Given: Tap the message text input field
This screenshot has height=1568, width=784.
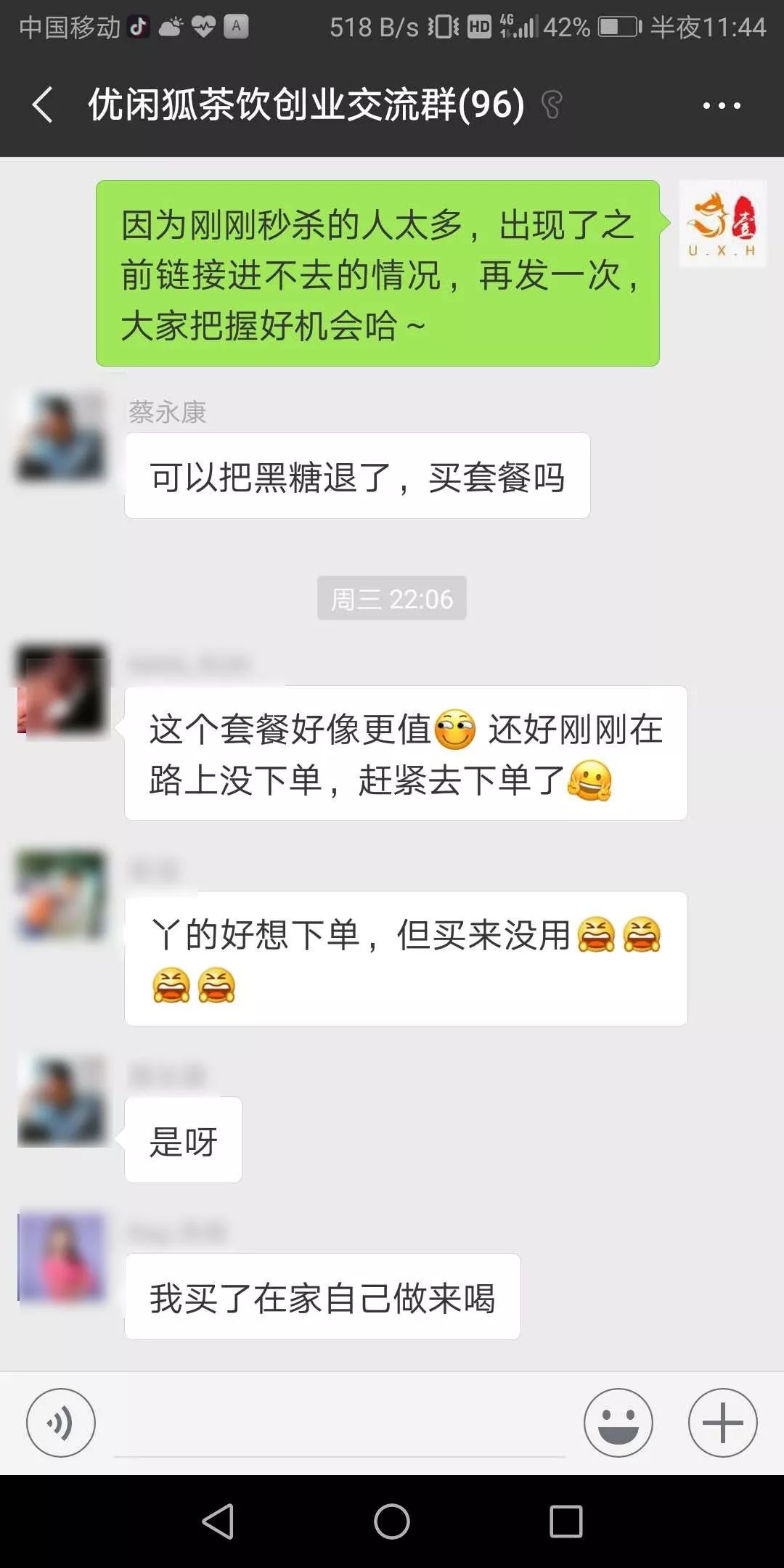Looking at the screenshot, I should pos(340,1423).
